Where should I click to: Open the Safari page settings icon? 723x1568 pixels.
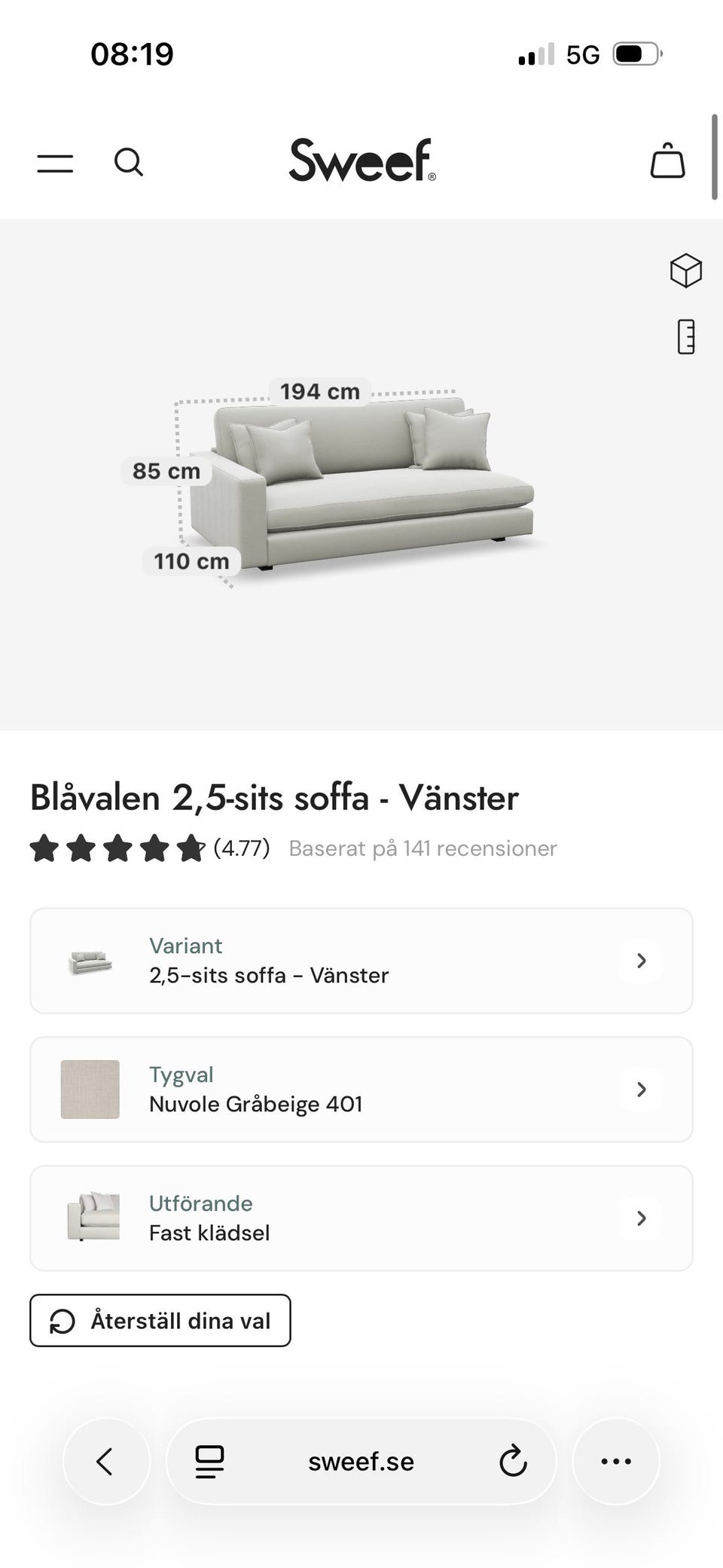point(209,1460)
